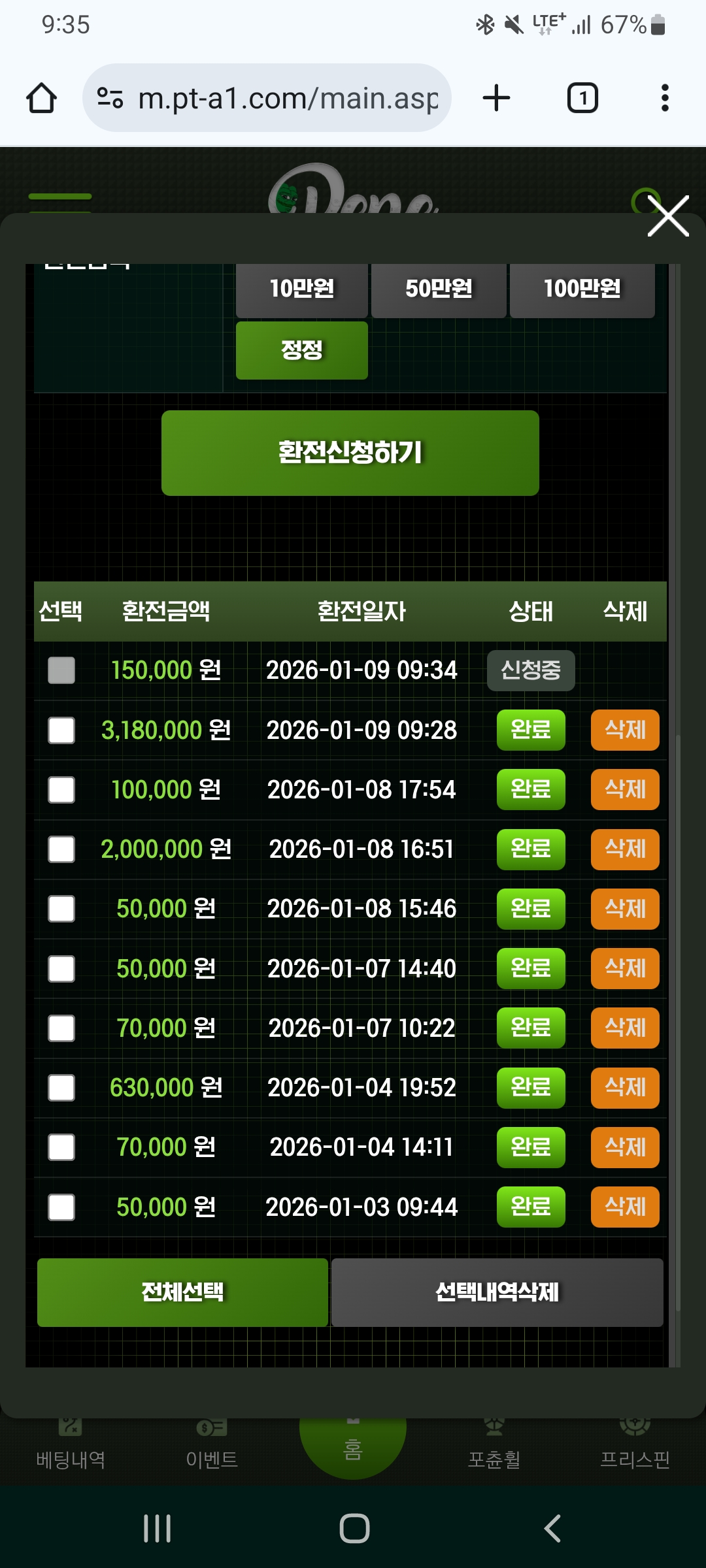Check the 3,180,000 원 row checkbox

[x=61, y=730]
